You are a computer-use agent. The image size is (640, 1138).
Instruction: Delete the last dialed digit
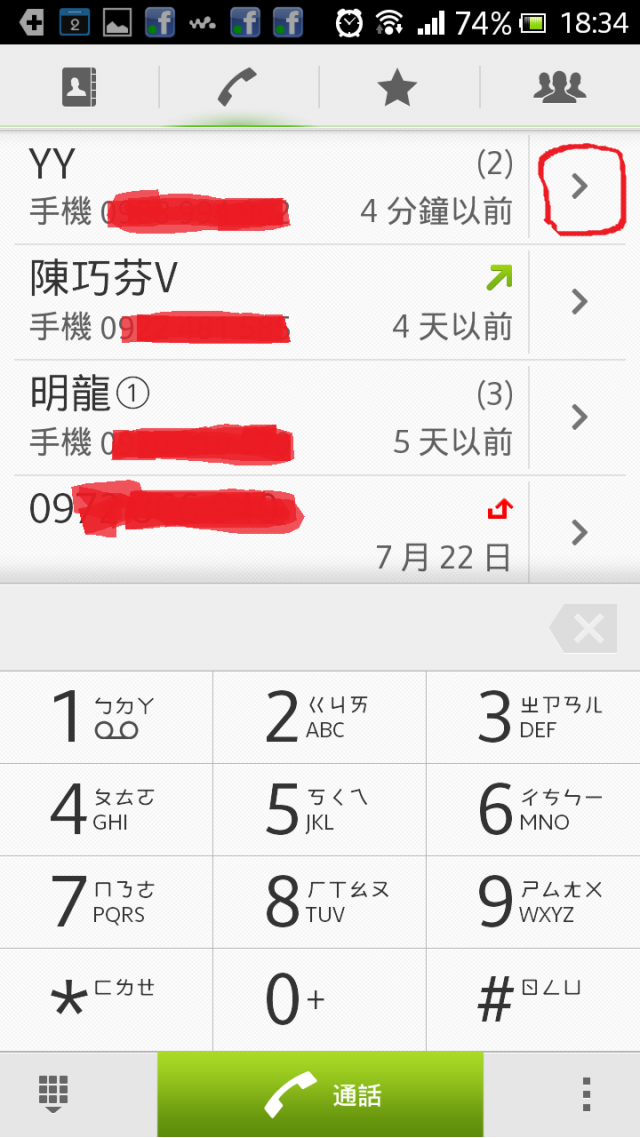585,629
